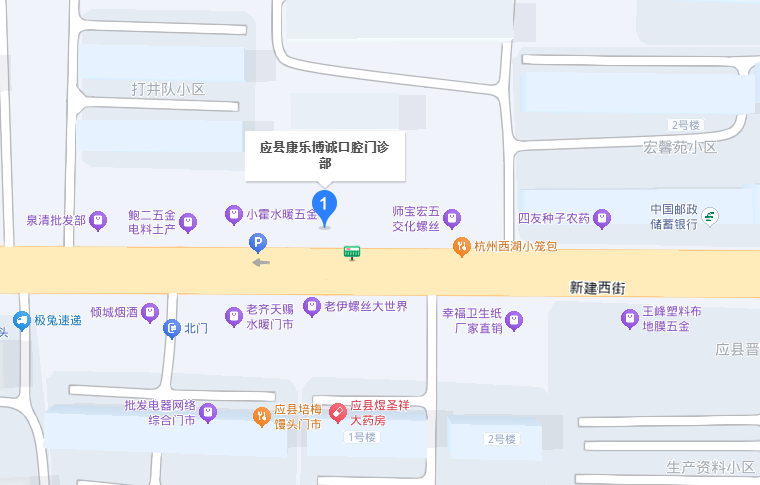
Task: Tap the 北门 gate marker
Action: [x=172, y=328]
